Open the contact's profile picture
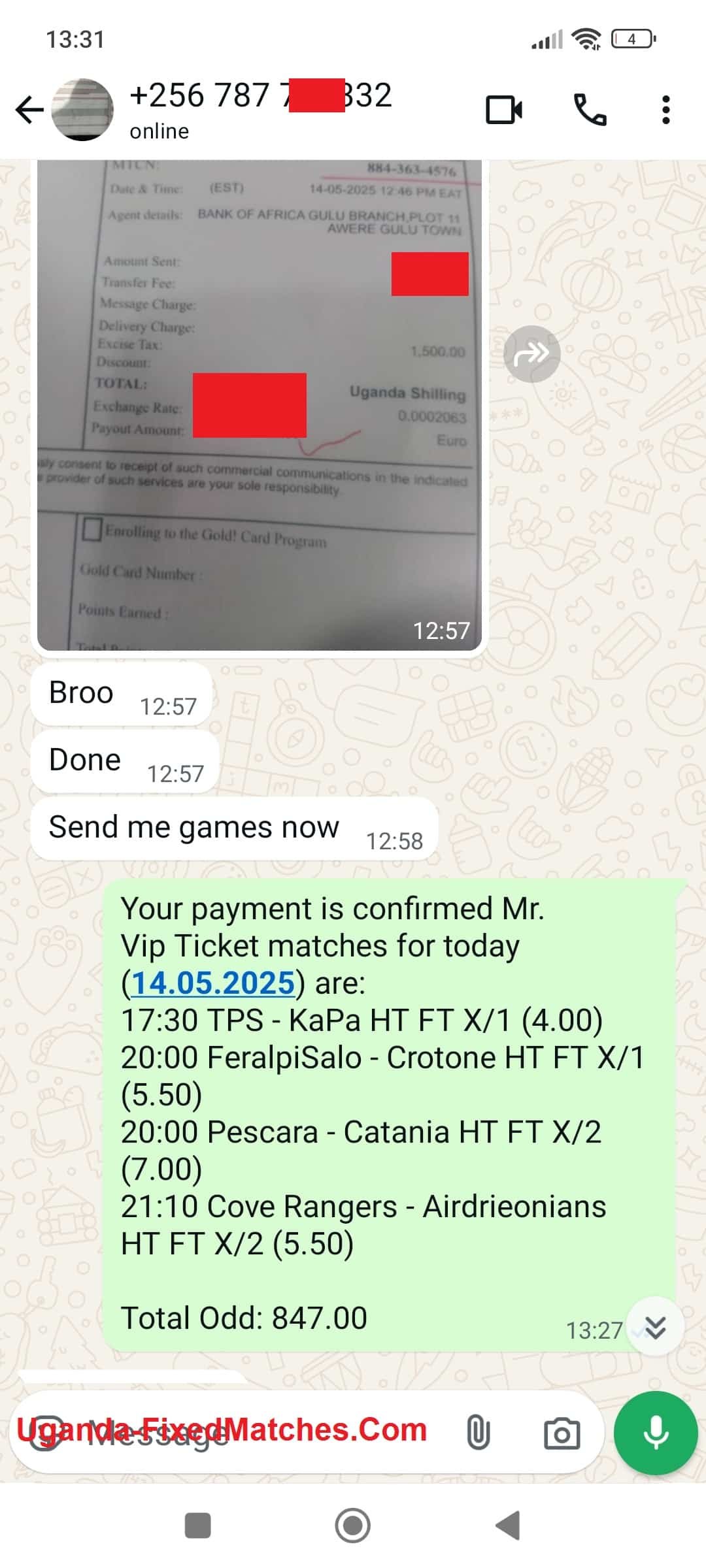This screenshot has height=1568, width=706. point(82,109)
